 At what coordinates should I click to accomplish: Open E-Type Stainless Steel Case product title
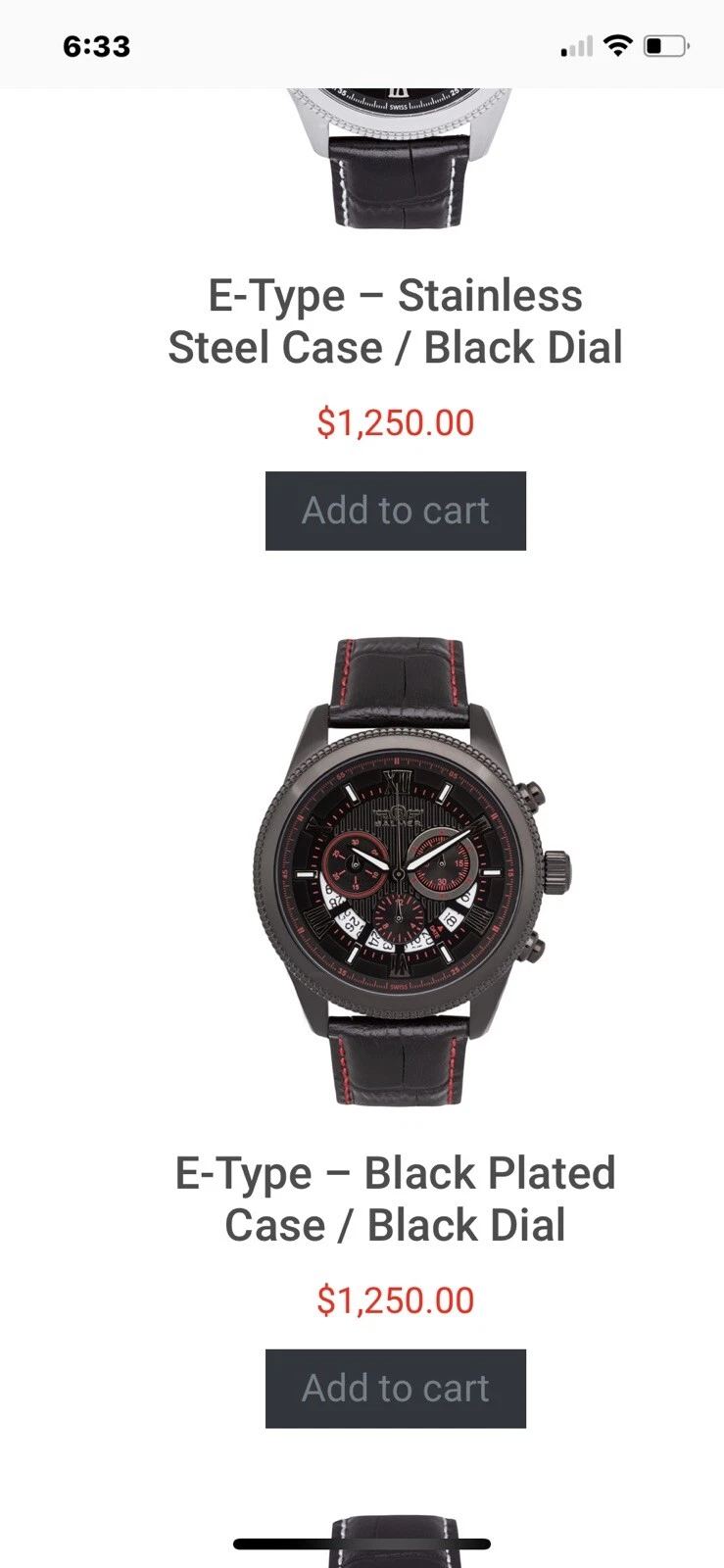pyautogui.click(x=395, y=321)
